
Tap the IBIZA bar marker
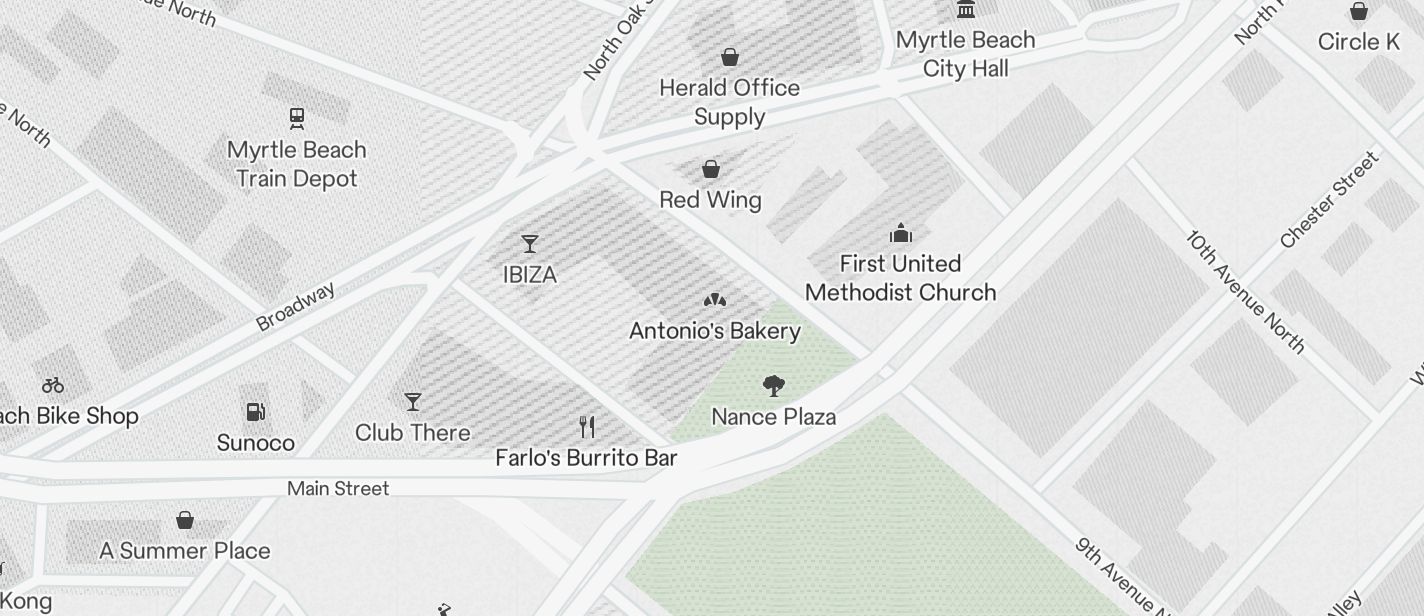[x=530, y=244]
